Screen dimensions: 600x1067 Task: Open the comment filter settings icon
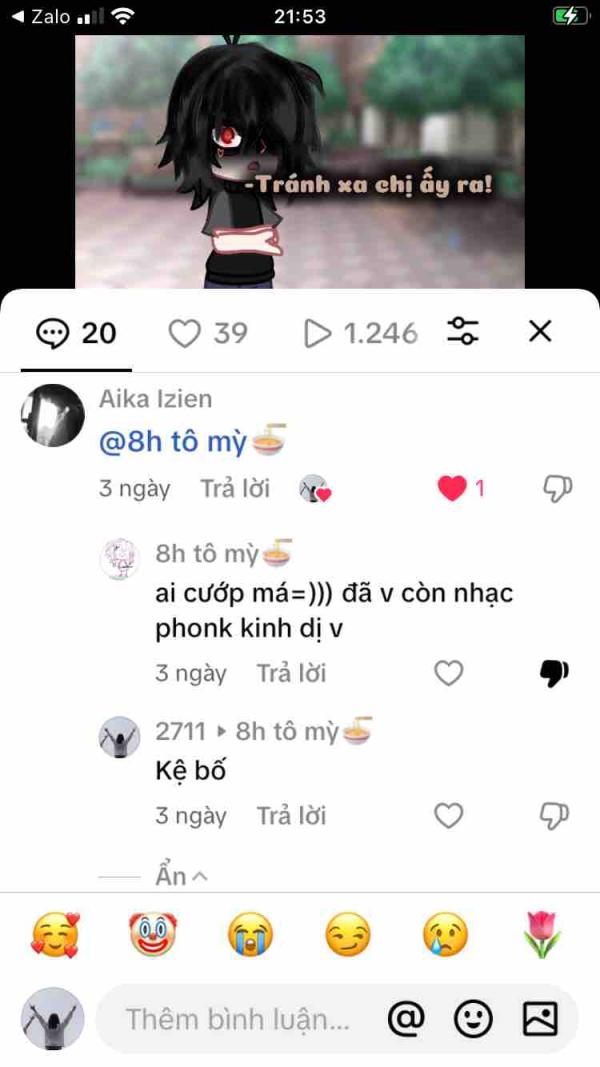tap(463, 332)
